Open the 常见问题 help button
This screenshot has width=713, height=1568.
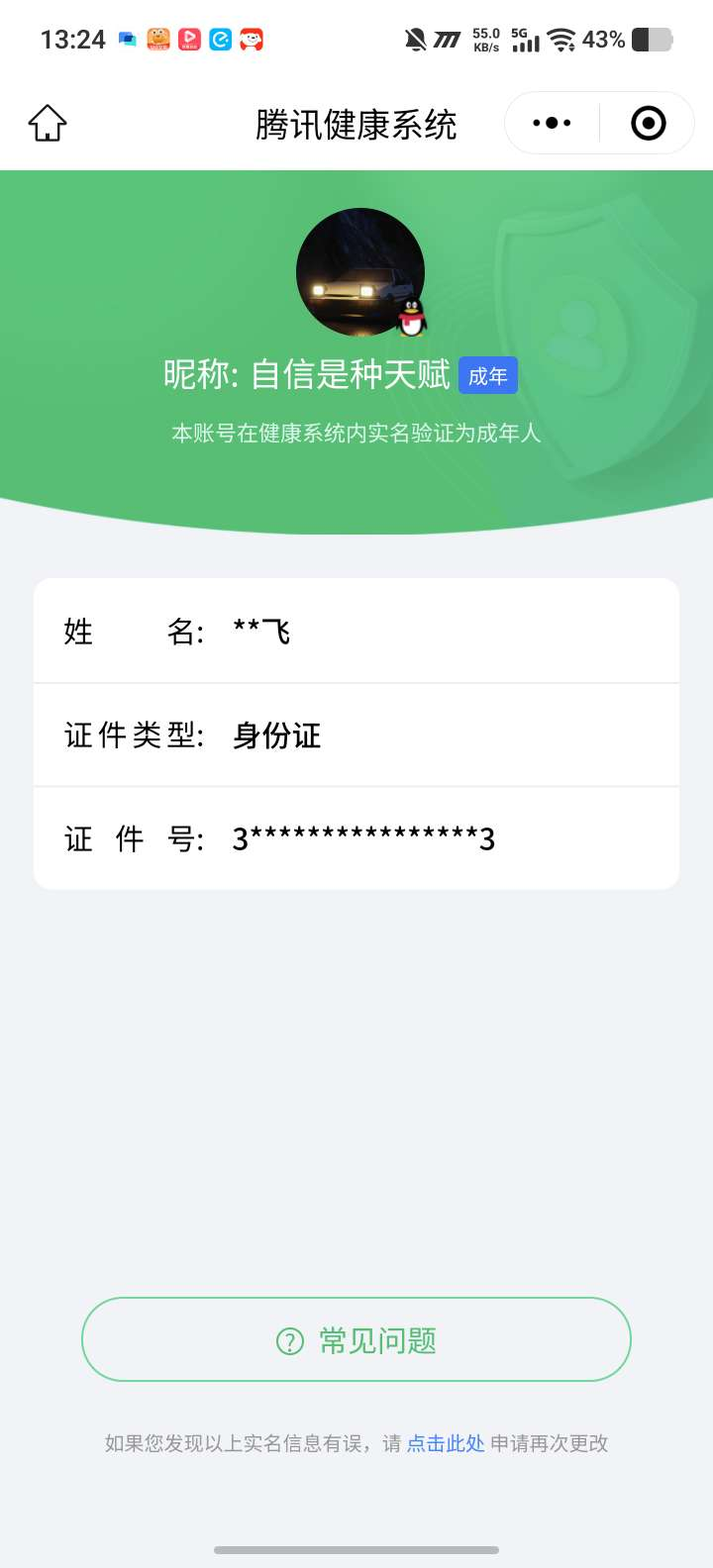(x=356, y=1338)
